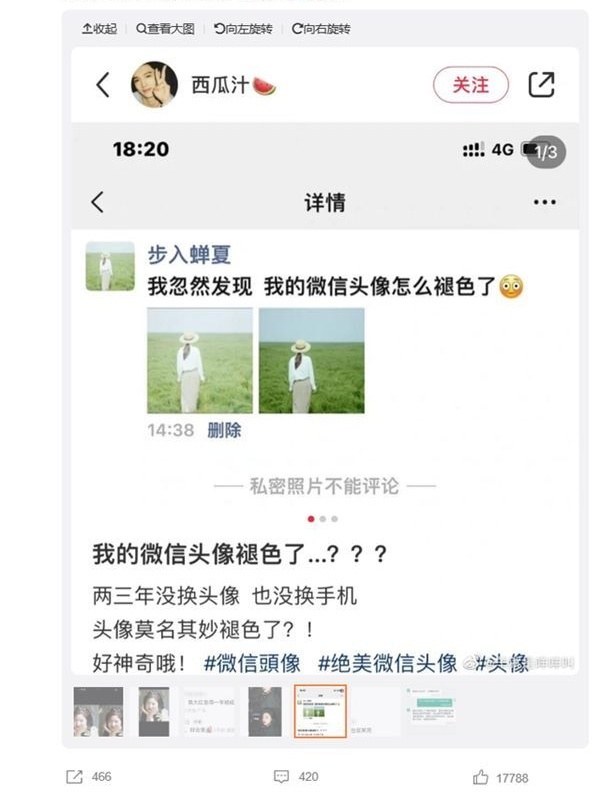Collapse the image viewer with 收起
The width and height of the screenshot is (600, 792).
(x=98, y=29)
